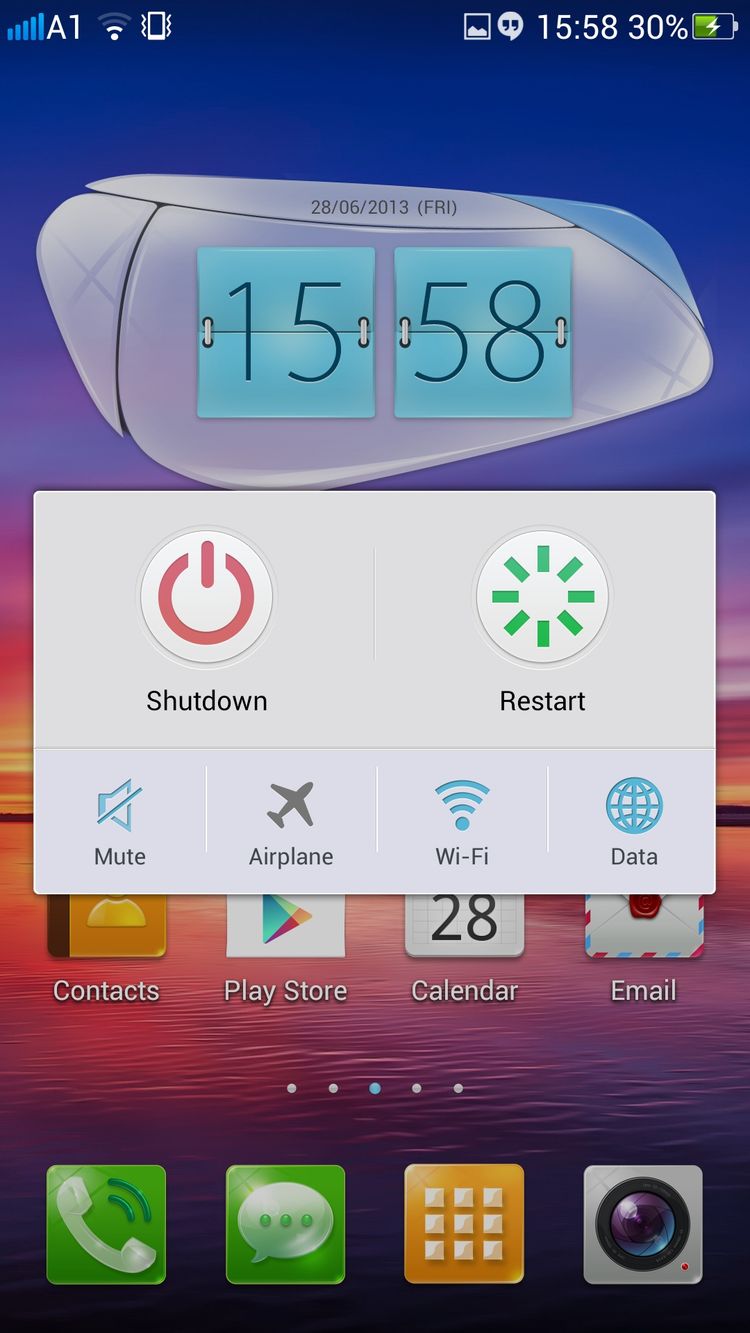Select the Restart option
750x1333 pixels.
542,599
